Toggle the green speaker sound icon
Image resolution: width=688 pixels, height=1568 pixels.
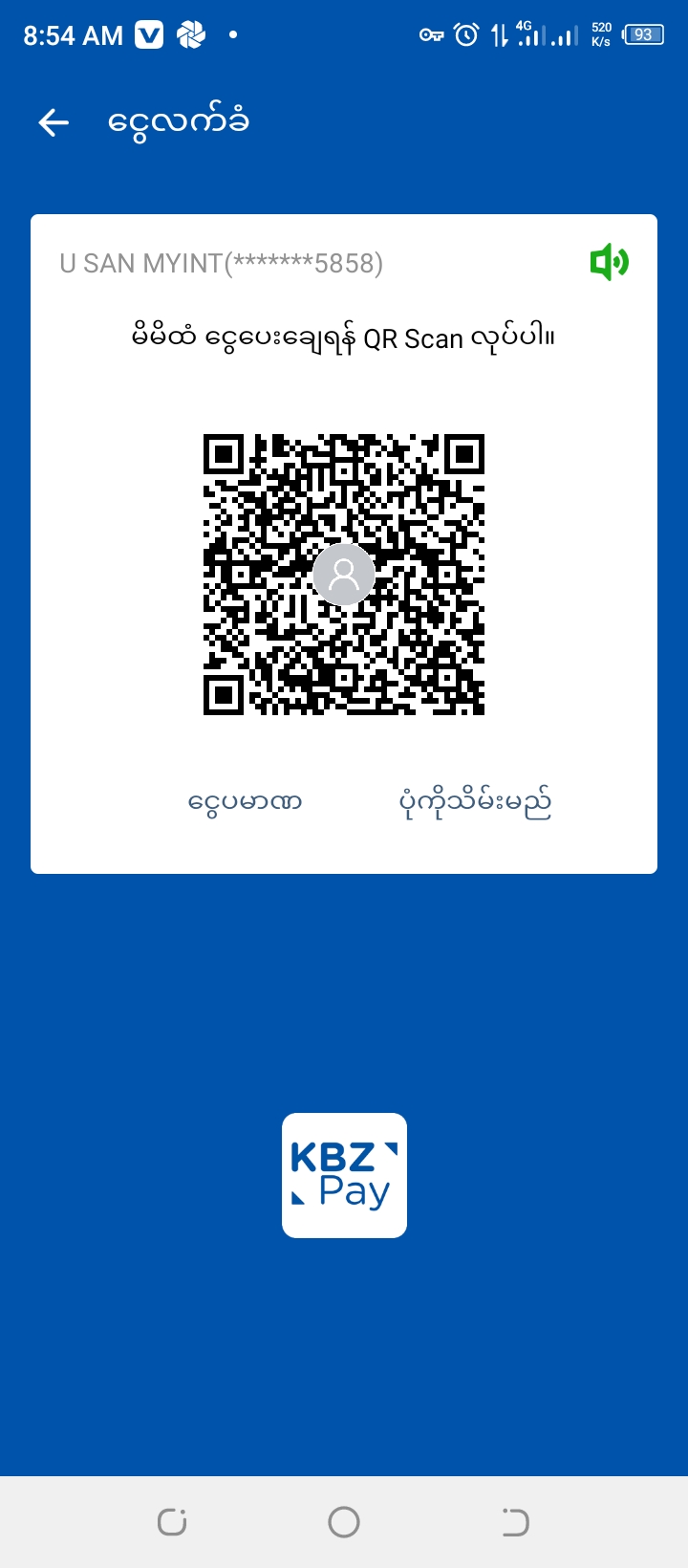click(x=609, y=262)
